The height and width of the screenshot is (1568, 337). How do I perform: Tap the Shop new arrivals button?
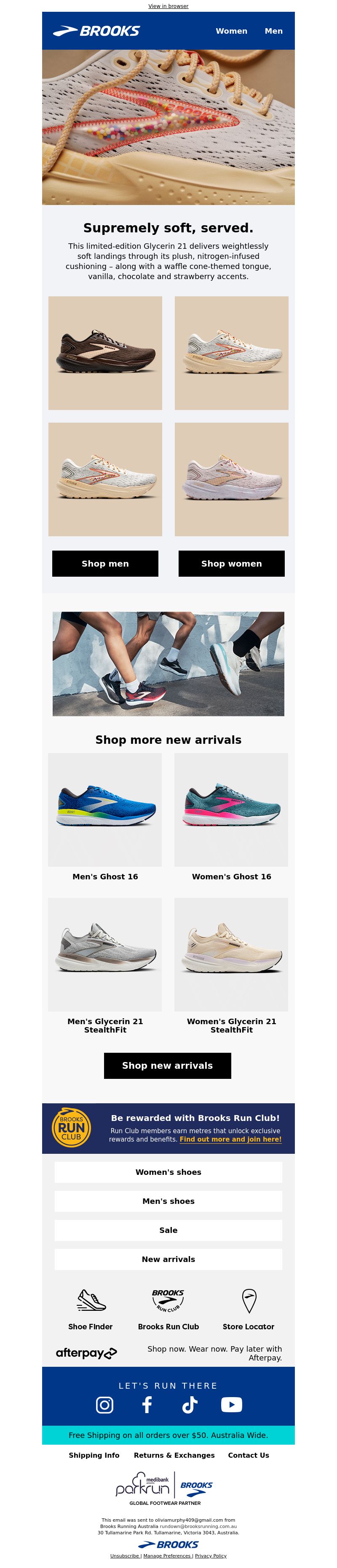167,1065
